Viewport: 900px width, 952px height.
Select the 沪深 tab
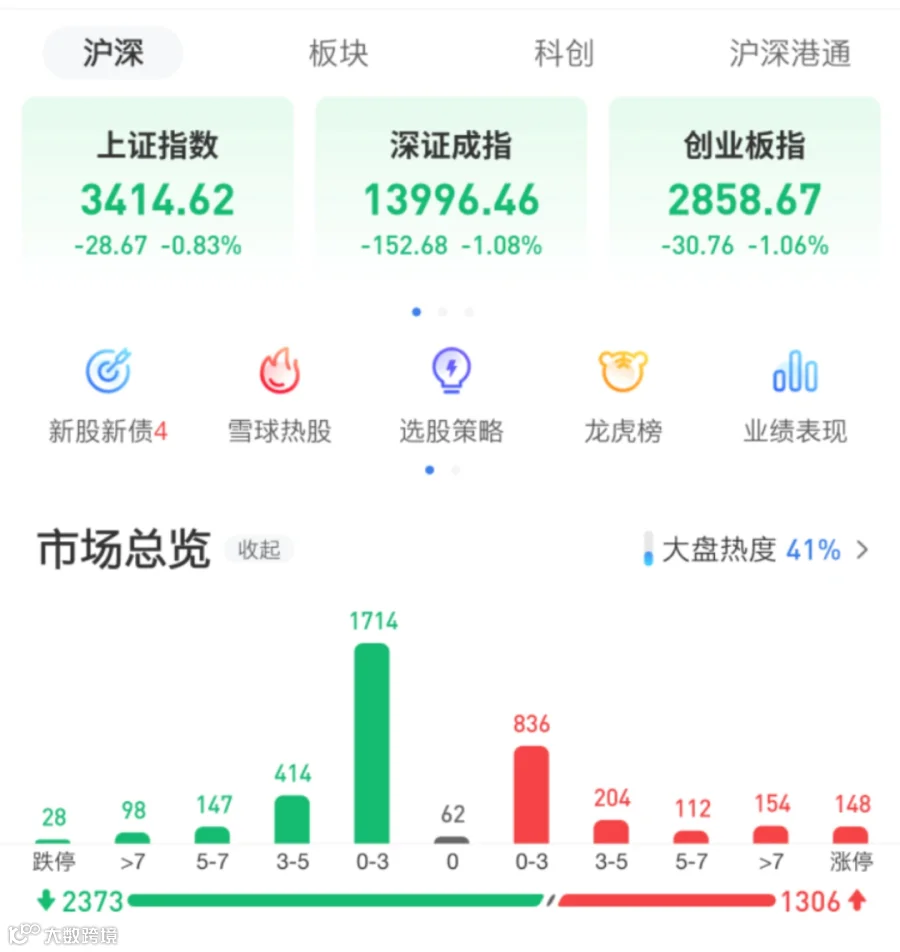(x=113, y=53)
